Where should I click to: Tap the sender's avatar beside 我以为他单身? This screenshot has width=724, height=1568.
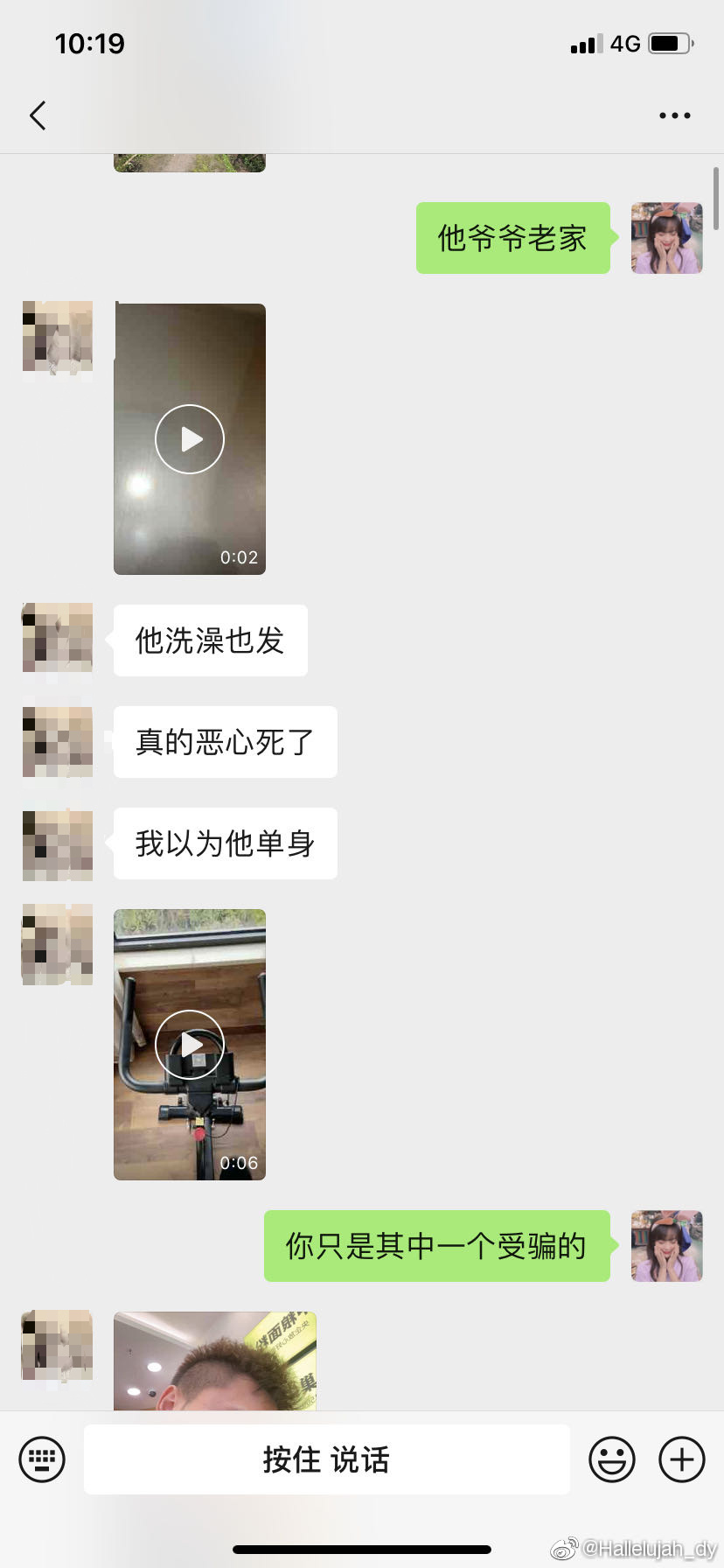[x=57, y=843]
